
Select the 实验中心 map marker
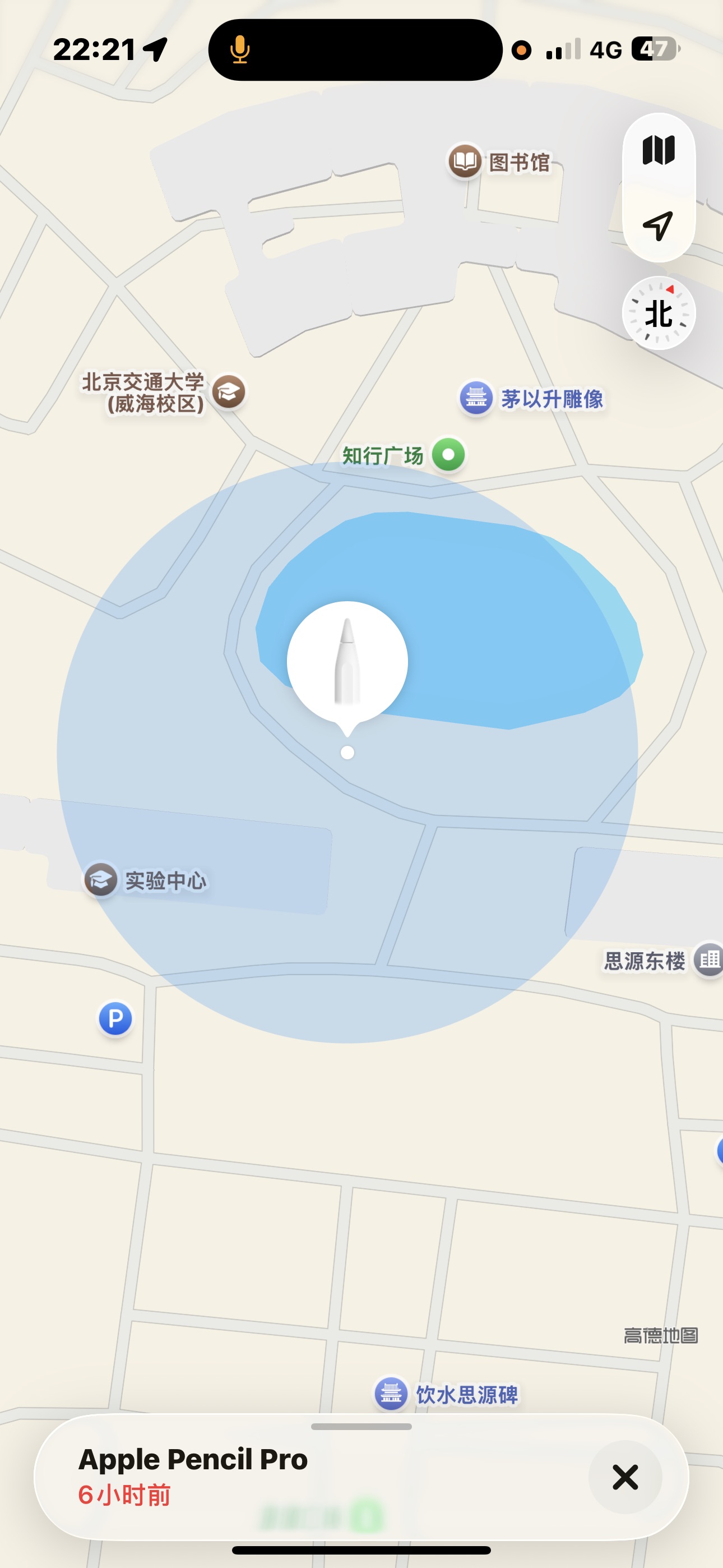point(101,879)
